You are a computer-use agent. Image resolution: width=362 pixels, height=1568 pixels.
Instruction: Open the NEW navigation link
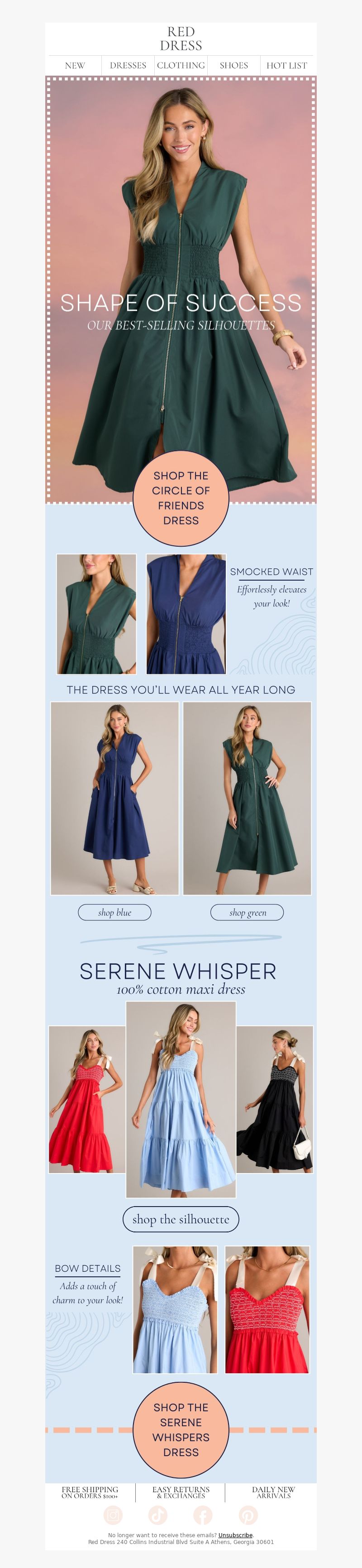(75, 66)
